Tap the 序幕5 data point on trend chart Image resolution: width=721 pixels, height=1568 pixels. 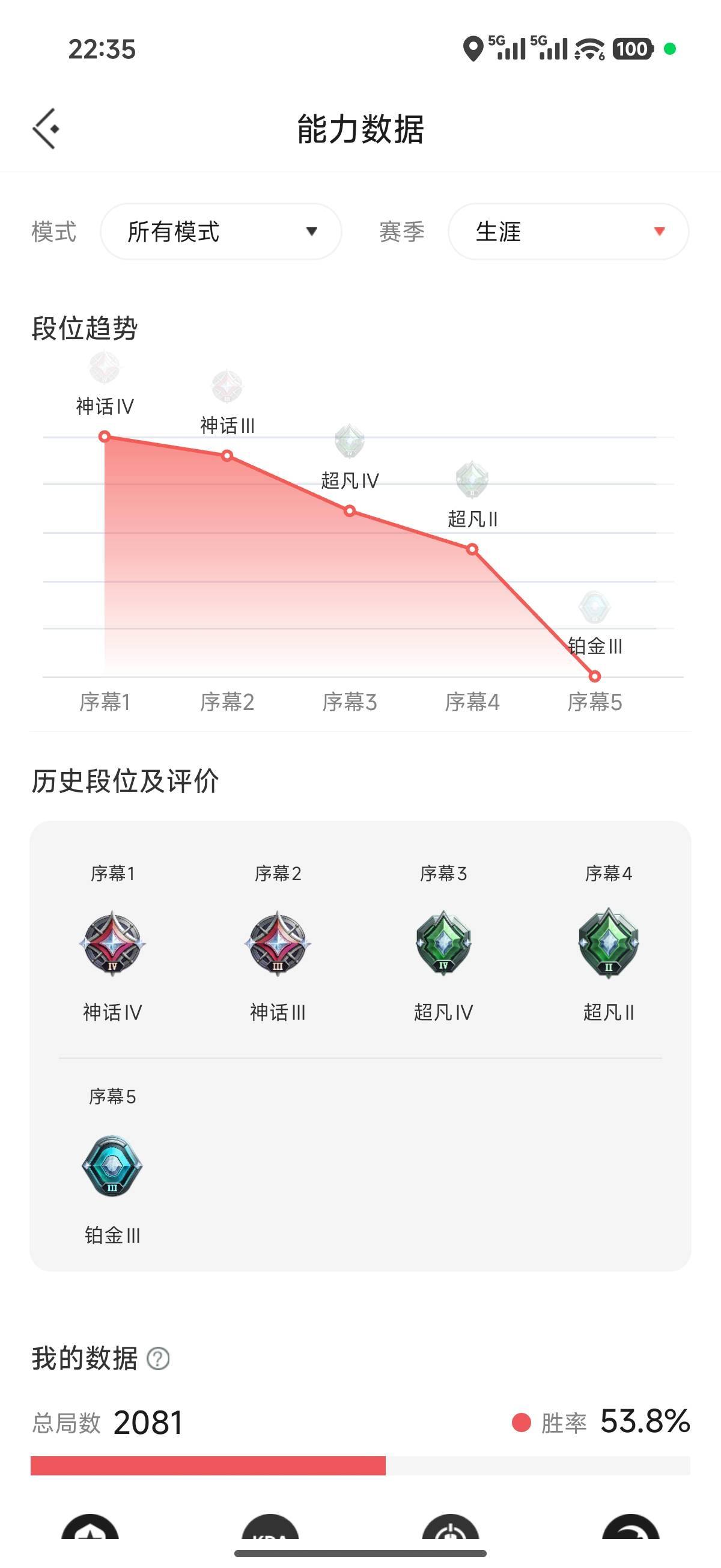tap(594, 676)
